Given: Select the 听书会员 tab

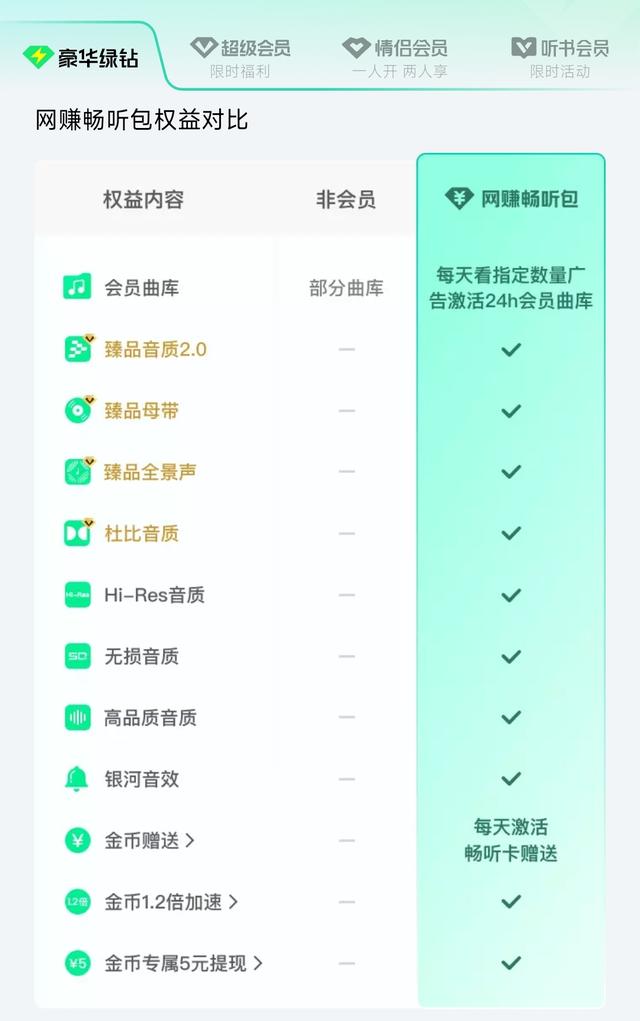Looking at the screenshot, I should [560, 57].
